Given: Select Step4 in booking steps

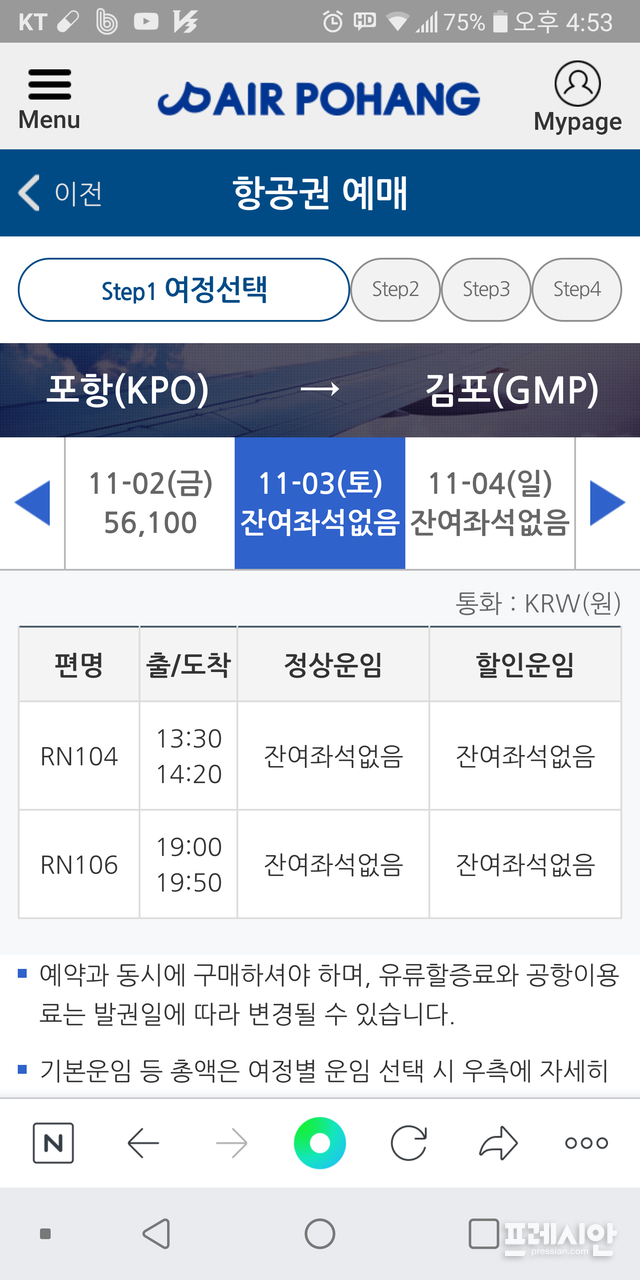Looking at the screenshot, I should coord(577,290).
